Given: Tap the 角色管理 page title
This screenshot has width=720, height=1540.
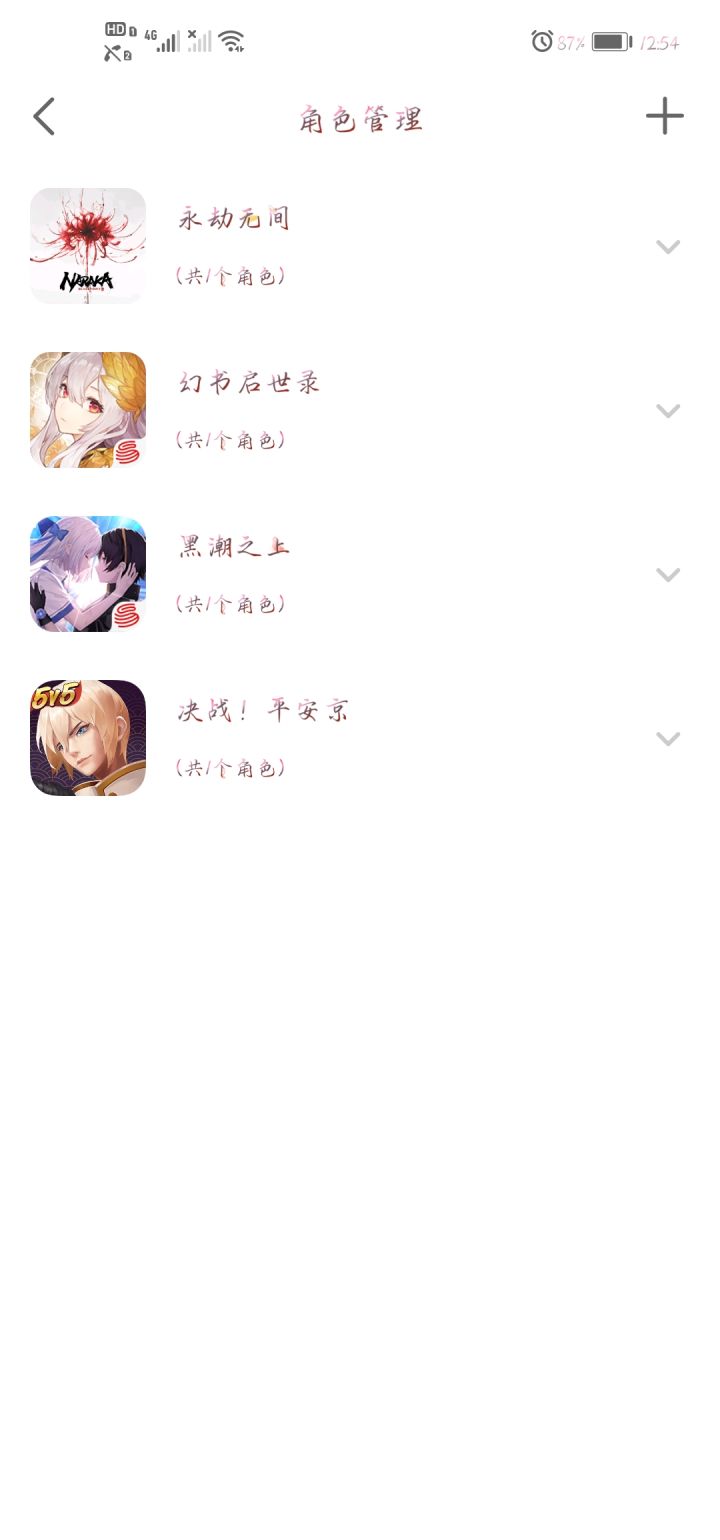Looking at the screenshot, I should (x=361, y=116).
